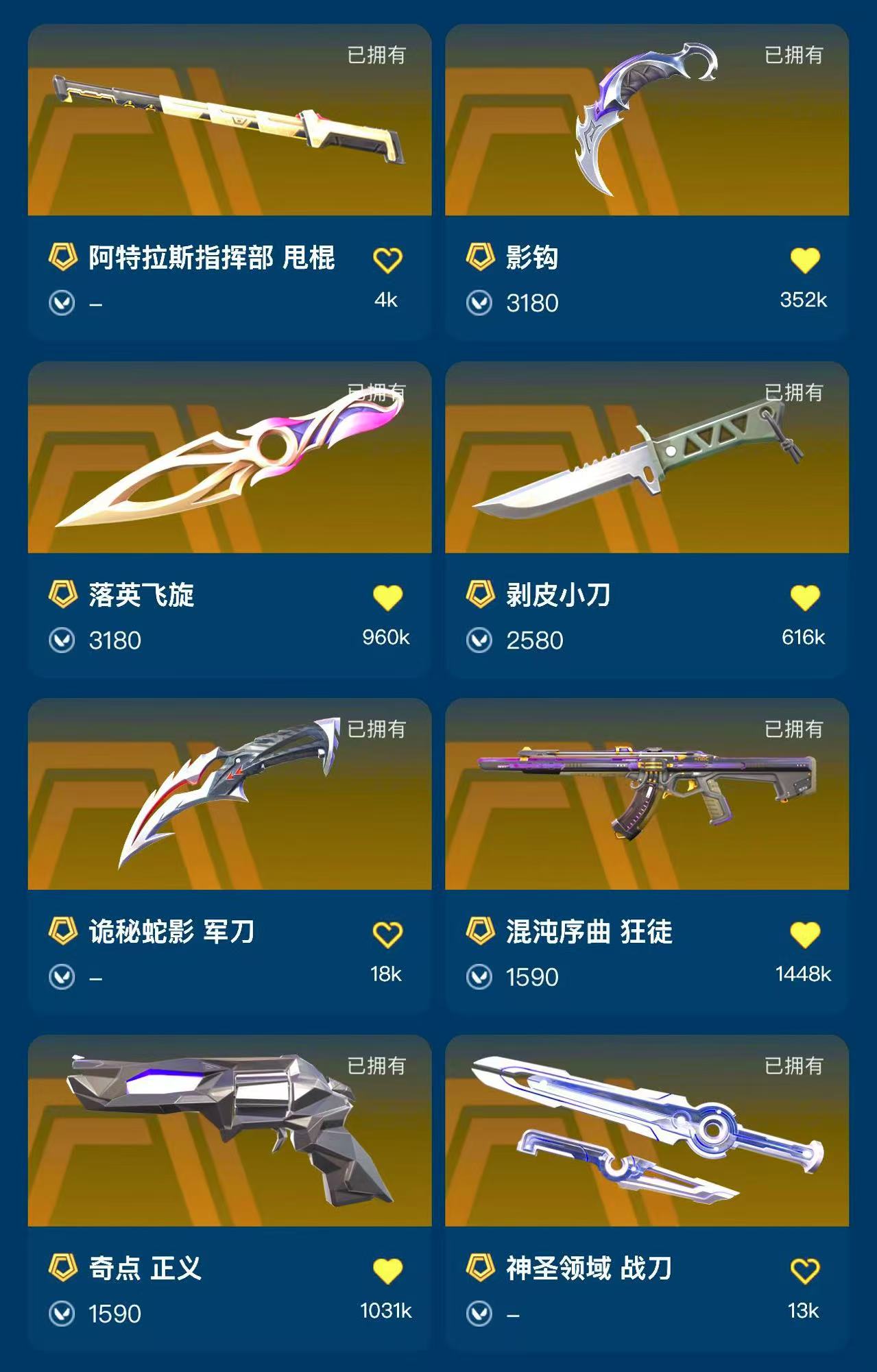Open the 影钩 karambit skin card

(647, 182)
